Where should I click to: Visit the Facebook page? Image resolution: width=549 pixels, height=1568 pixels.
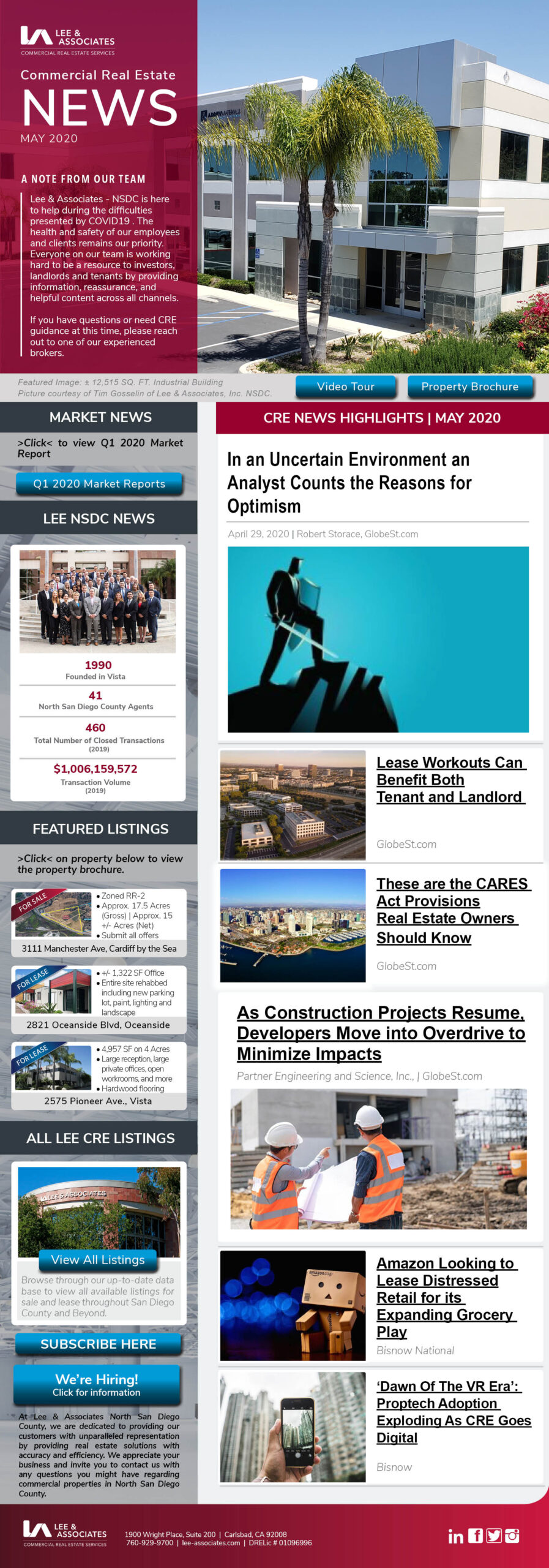pyautogui.click(x=475, y=1535)
